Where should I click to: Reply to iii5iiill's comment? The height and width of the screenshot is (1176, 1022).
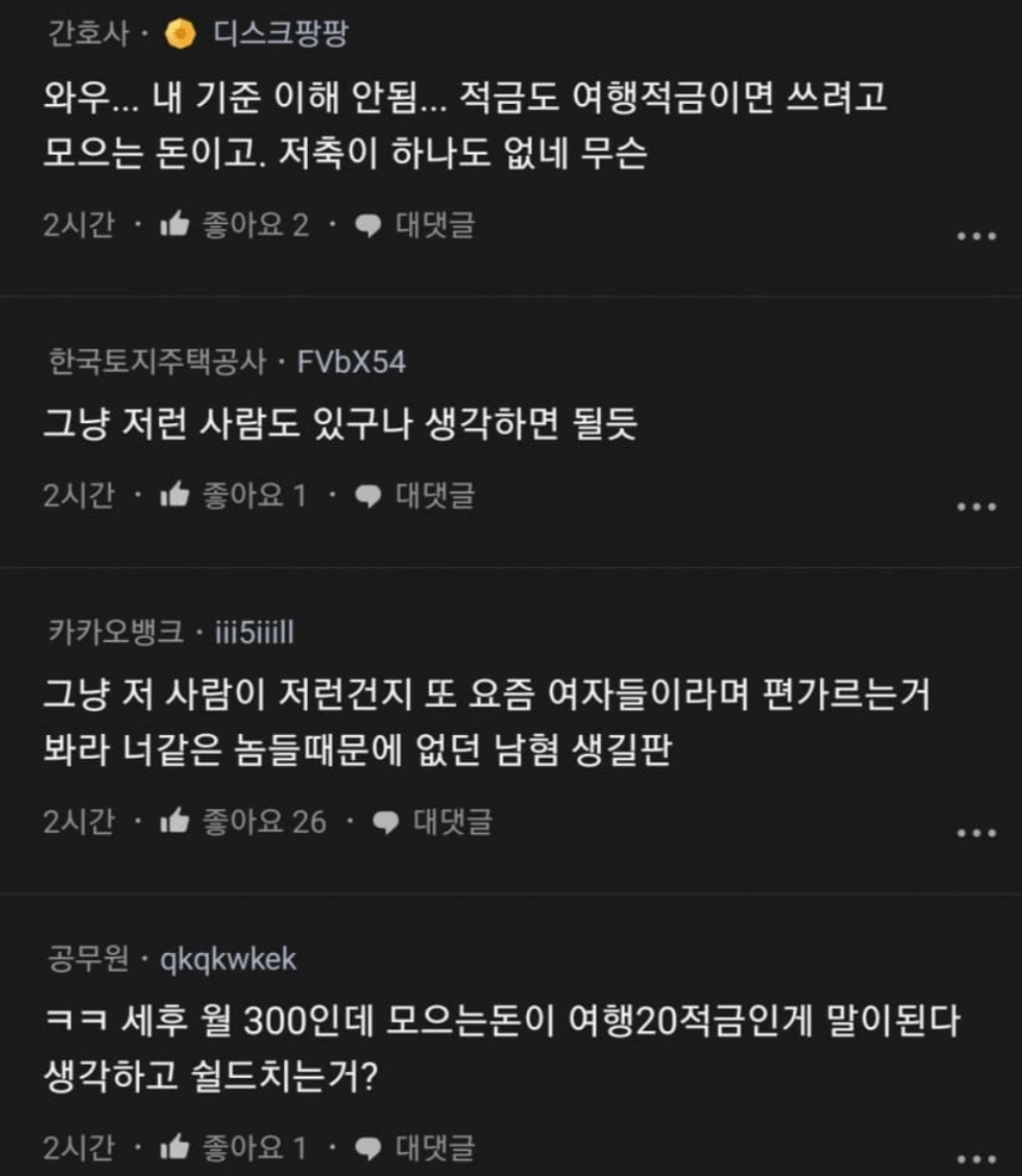[433, 821]
